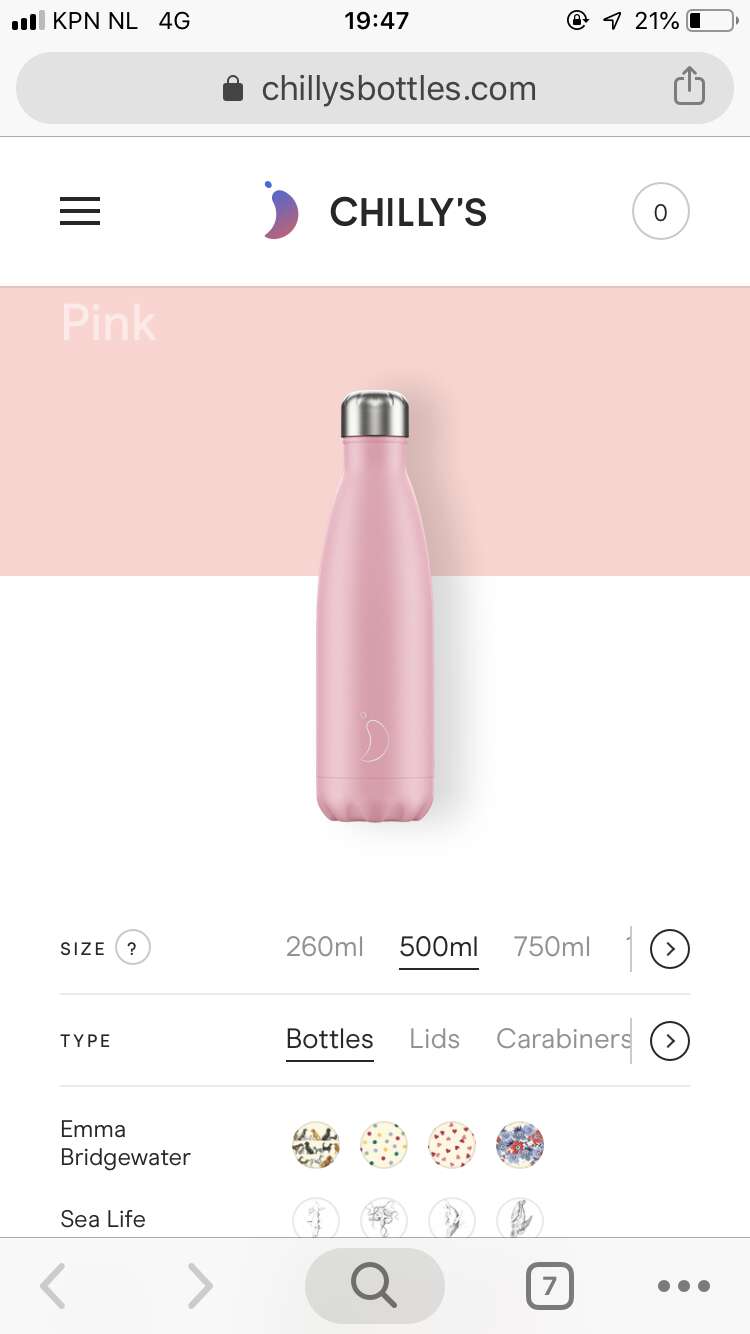This screenshot has width=750, height=1334.
Task: Choose the 750ml size
Action: (x=552, y=947)
